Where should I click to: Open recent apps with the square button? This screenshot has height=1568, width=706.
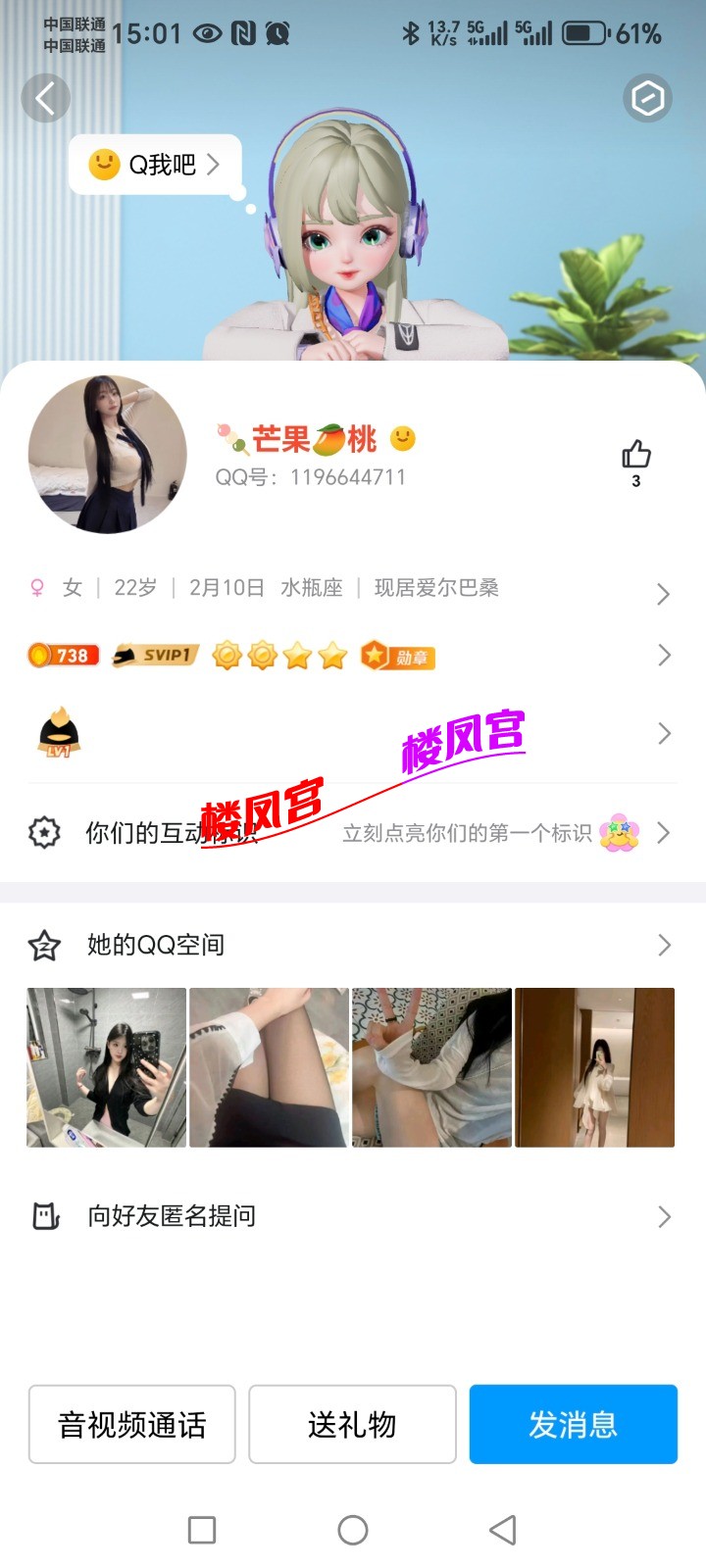(x=202, y=1530)
